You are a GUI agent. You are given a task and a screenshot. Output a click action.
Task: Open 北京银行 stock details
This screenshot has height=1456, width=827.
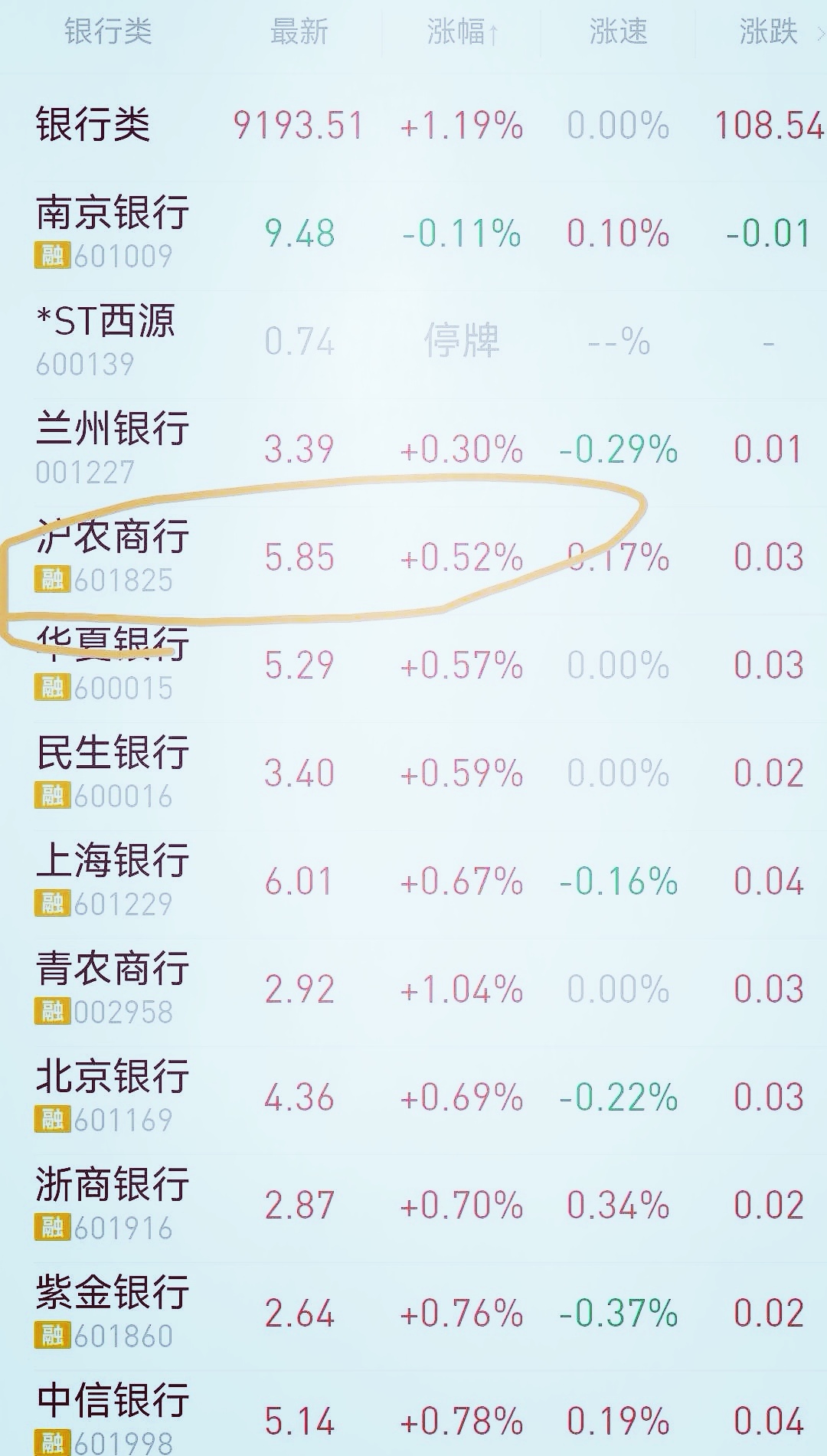click(413, 1098)
